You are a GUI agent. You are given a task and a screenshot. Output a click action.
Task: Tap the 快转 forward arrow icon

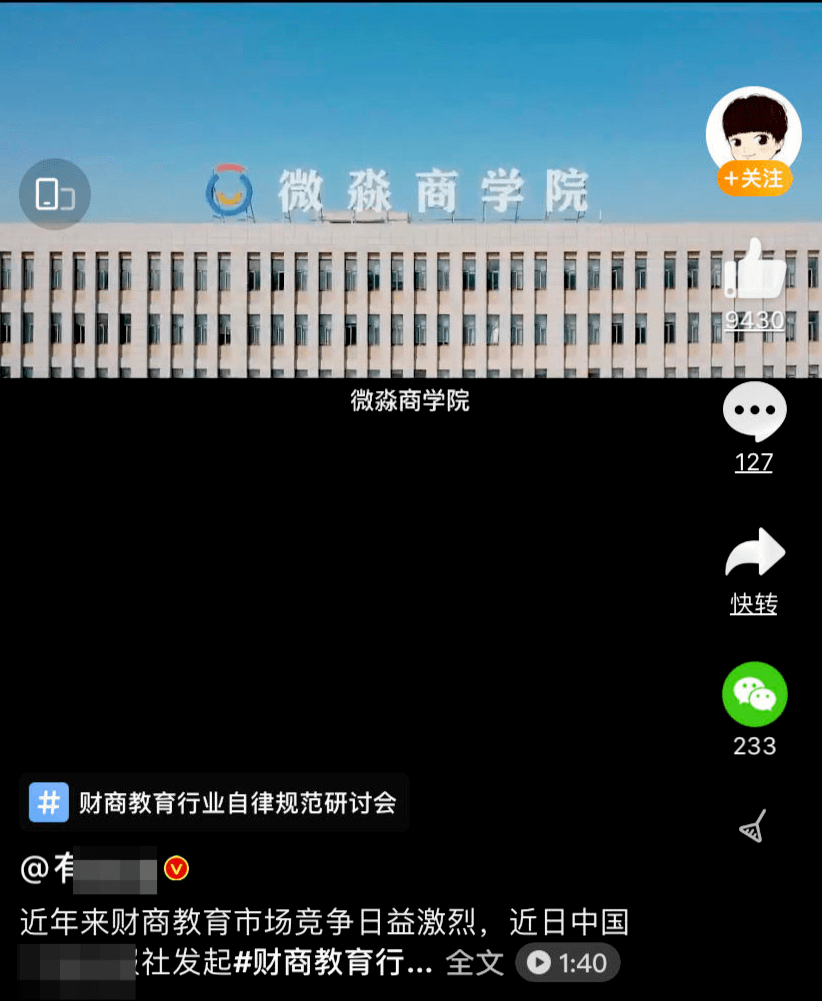(754, 550)
